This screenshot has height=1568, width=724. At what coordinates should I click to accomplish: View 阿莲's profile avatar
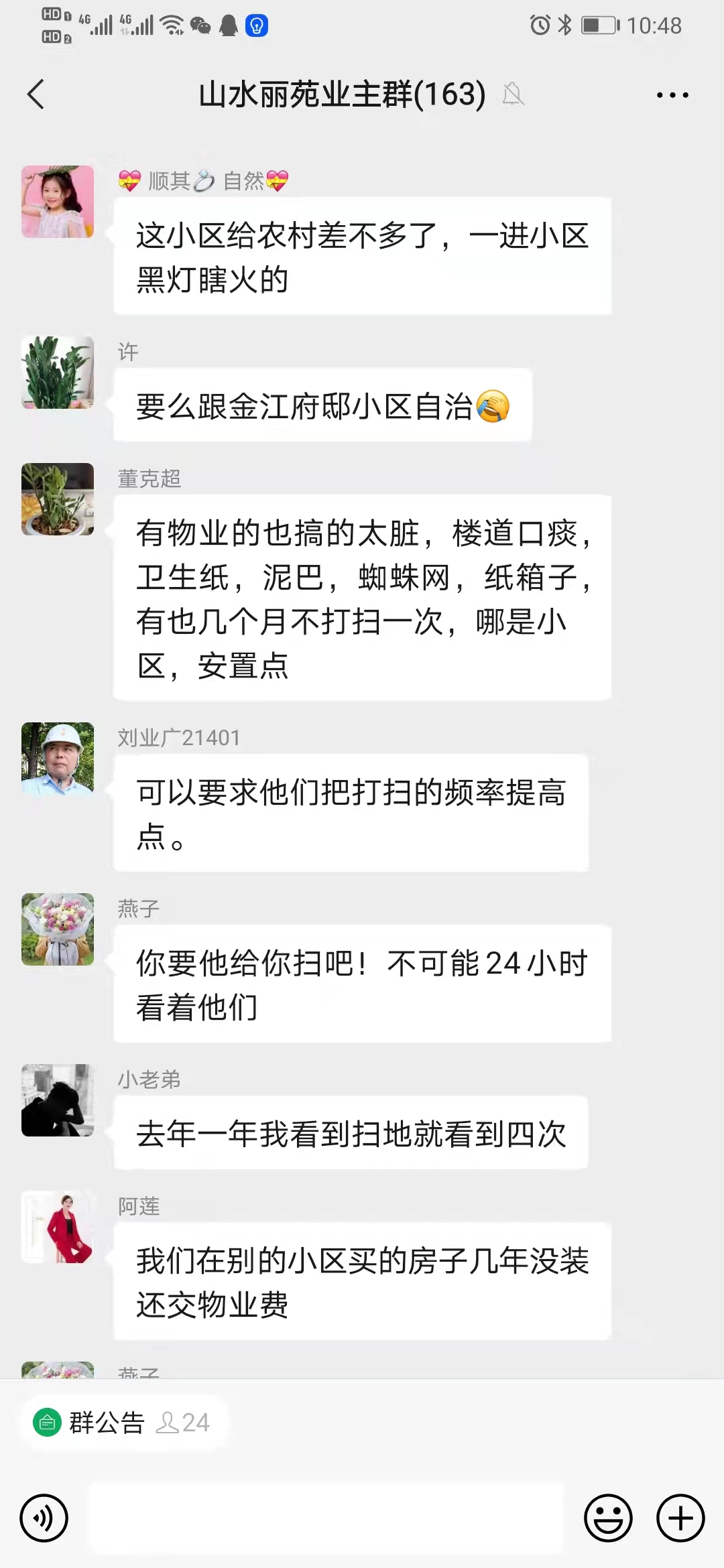click(58, 1227)
